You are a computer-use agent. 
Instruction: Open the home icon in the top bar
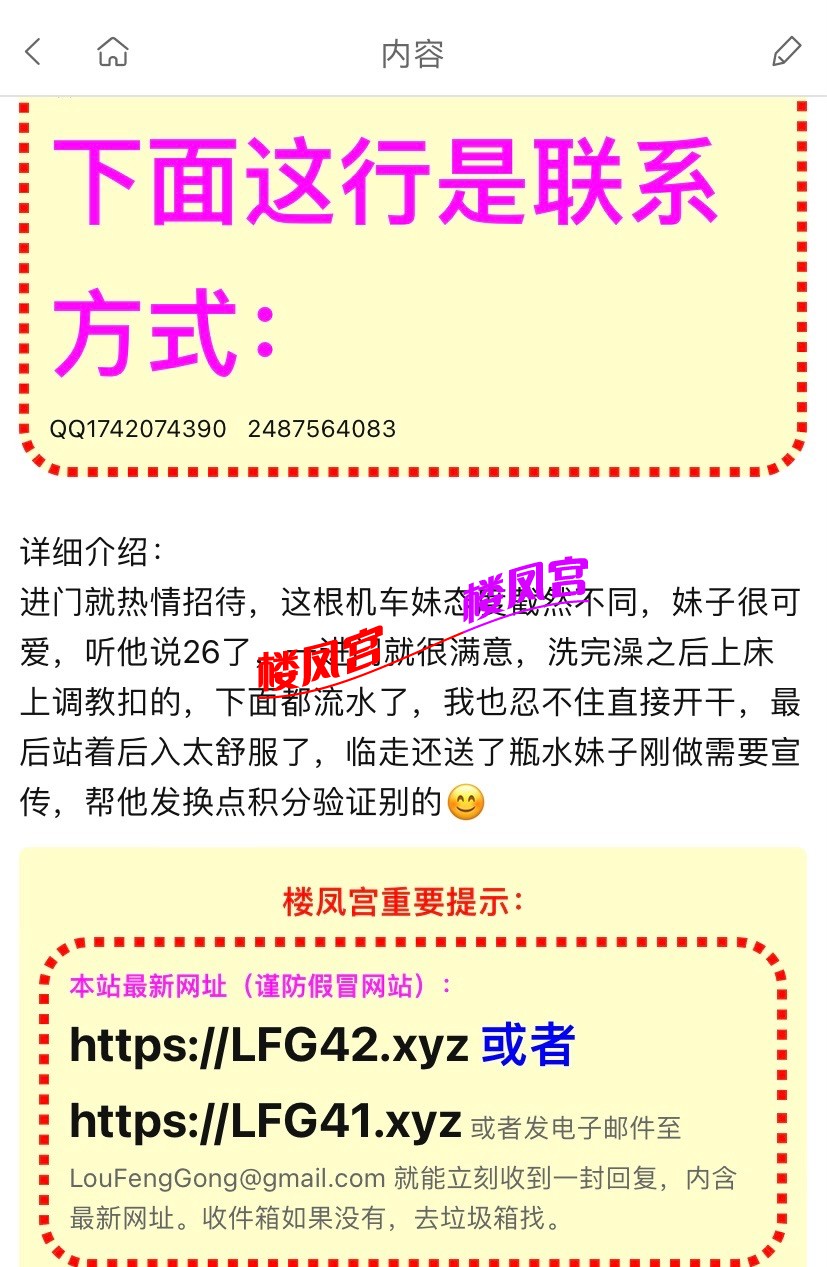click(113, 52)
